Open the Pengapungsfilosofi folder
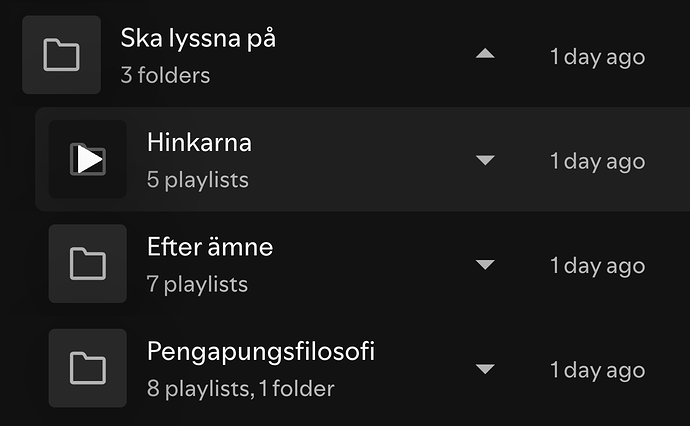The height and width of the screenshot is (426, 690). 260,352
